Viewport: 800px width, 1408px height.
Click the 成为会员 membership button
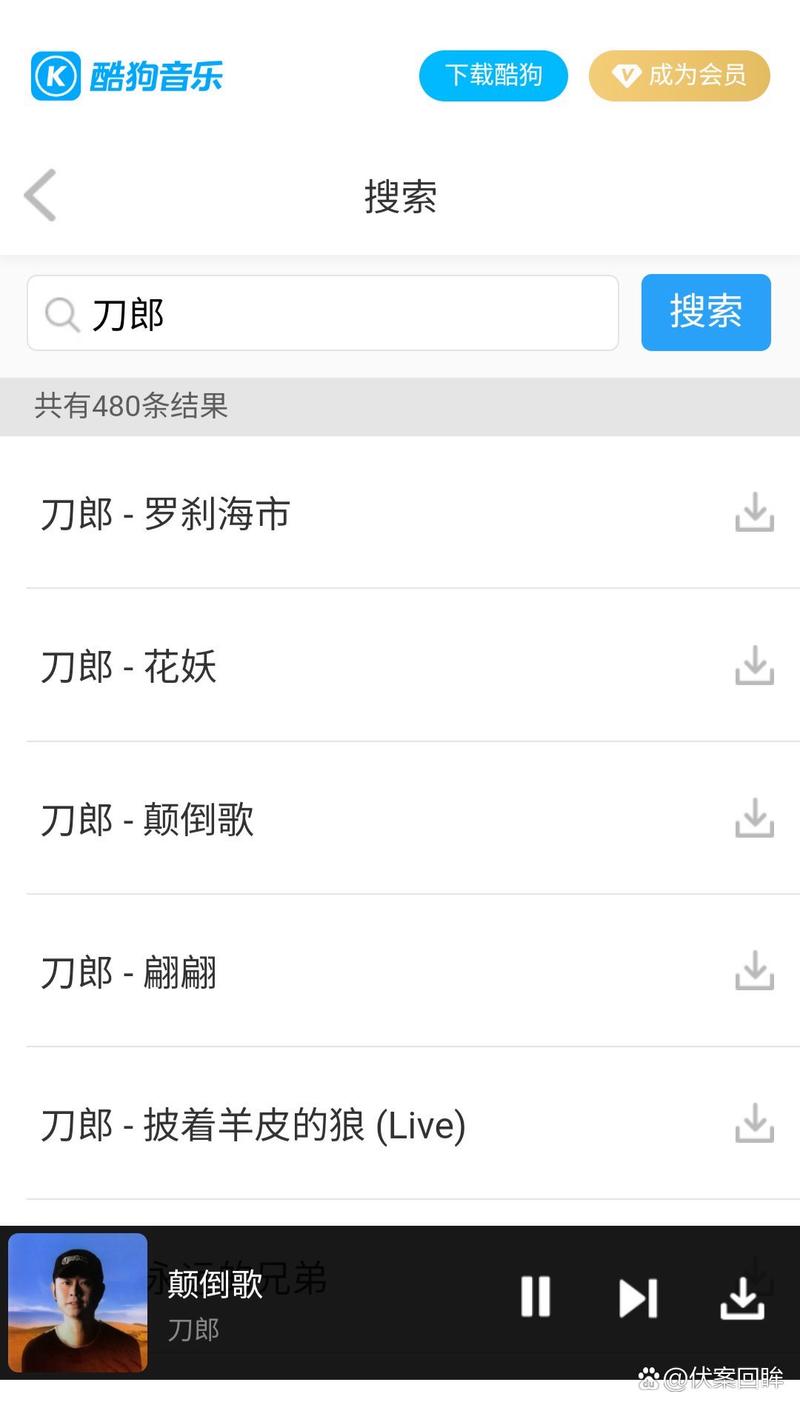(680, 76)
